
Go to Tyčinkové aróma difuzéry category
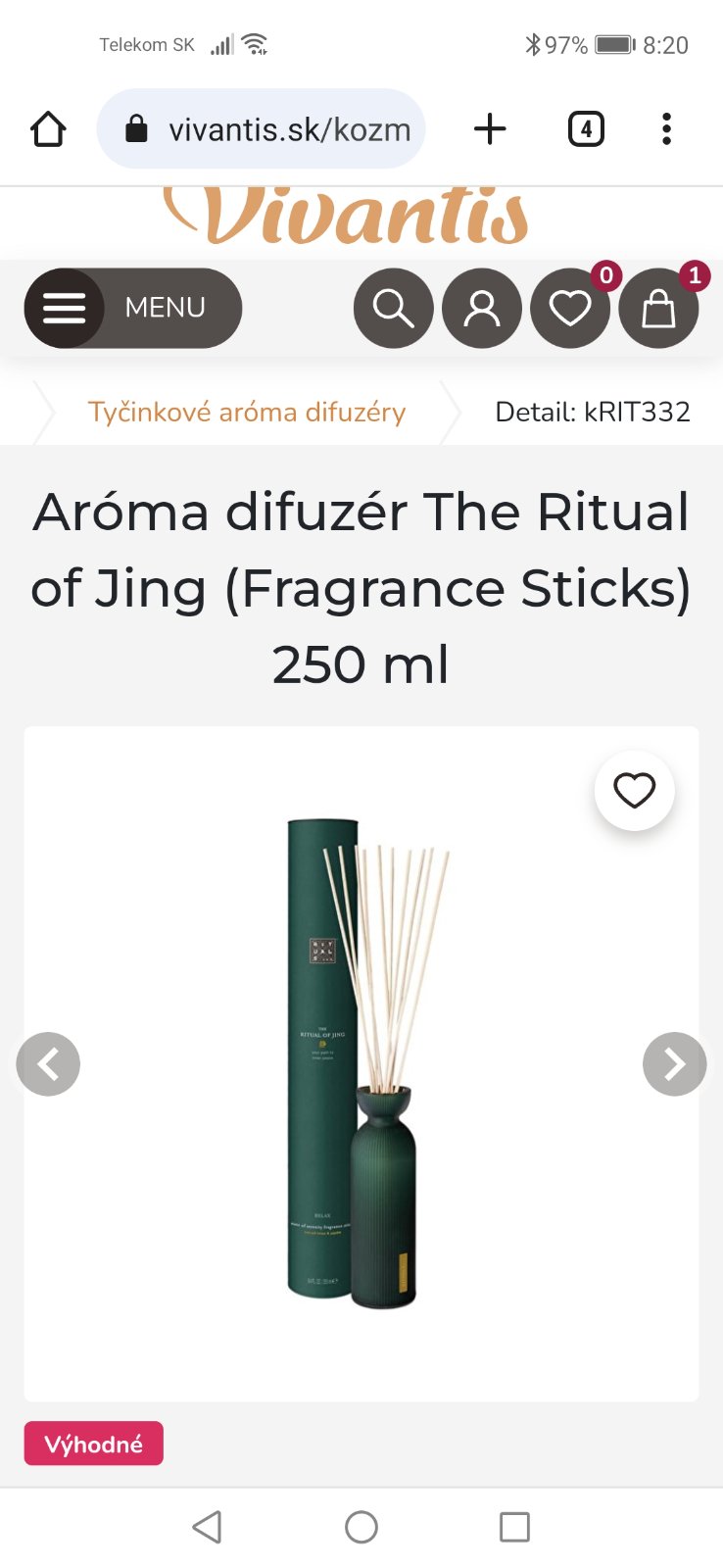(246, 412)
